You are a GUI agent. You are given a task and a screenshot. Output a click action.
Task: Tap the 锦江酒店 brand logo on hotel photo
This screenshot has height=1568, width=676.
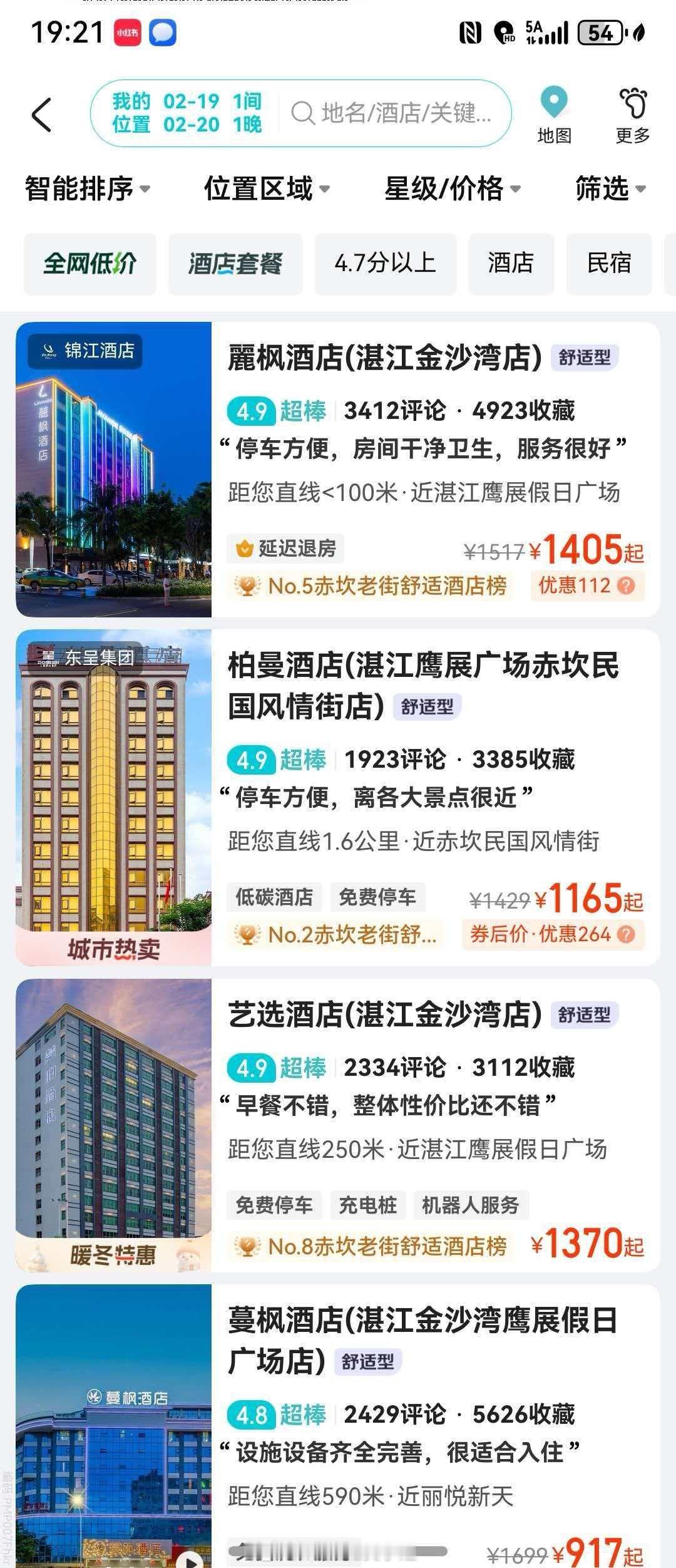pyautogui.click(x=84, y=350)
